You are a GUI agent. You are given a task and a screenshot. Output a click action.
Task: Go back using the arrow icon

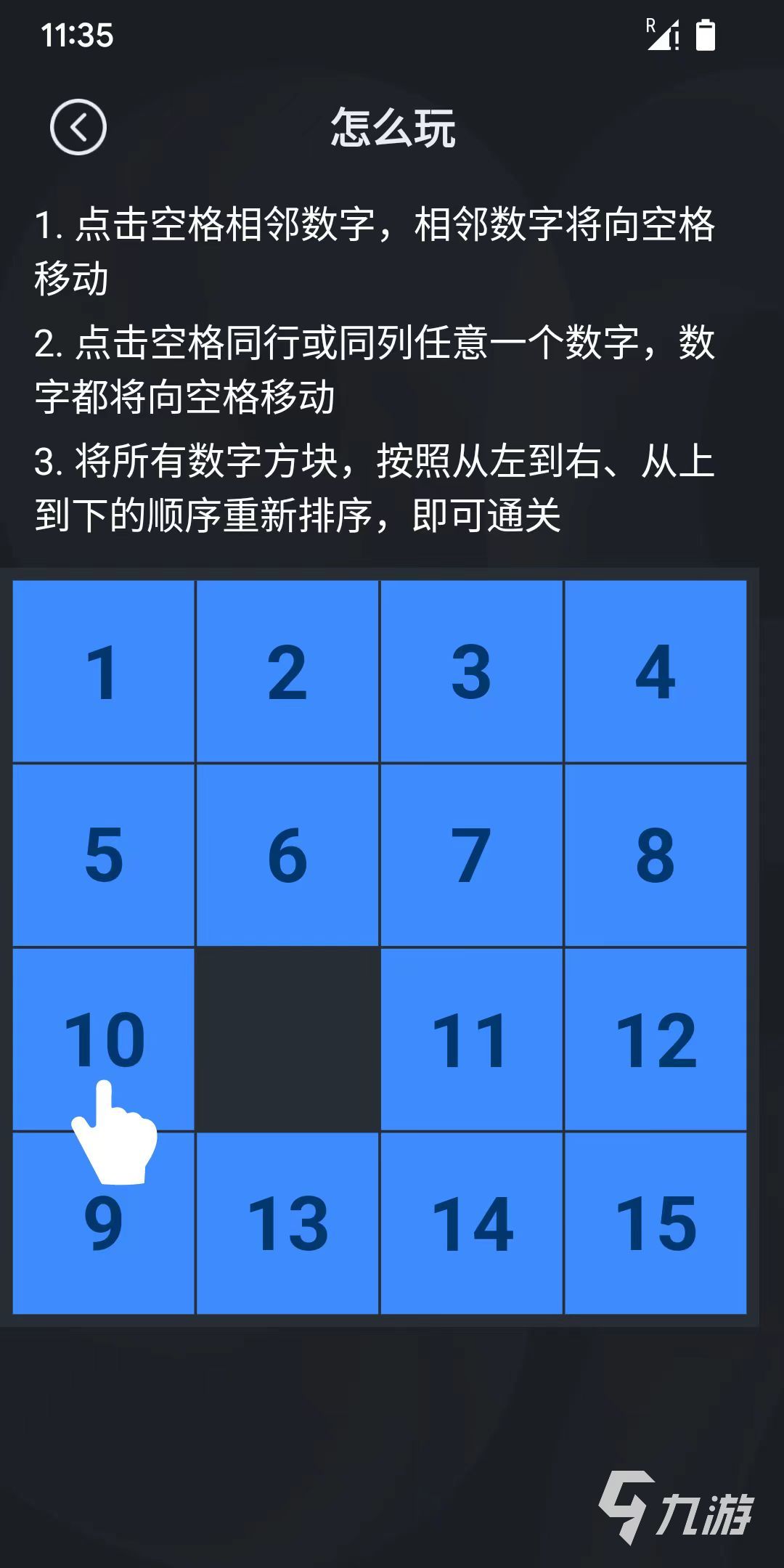coord(78,127)
